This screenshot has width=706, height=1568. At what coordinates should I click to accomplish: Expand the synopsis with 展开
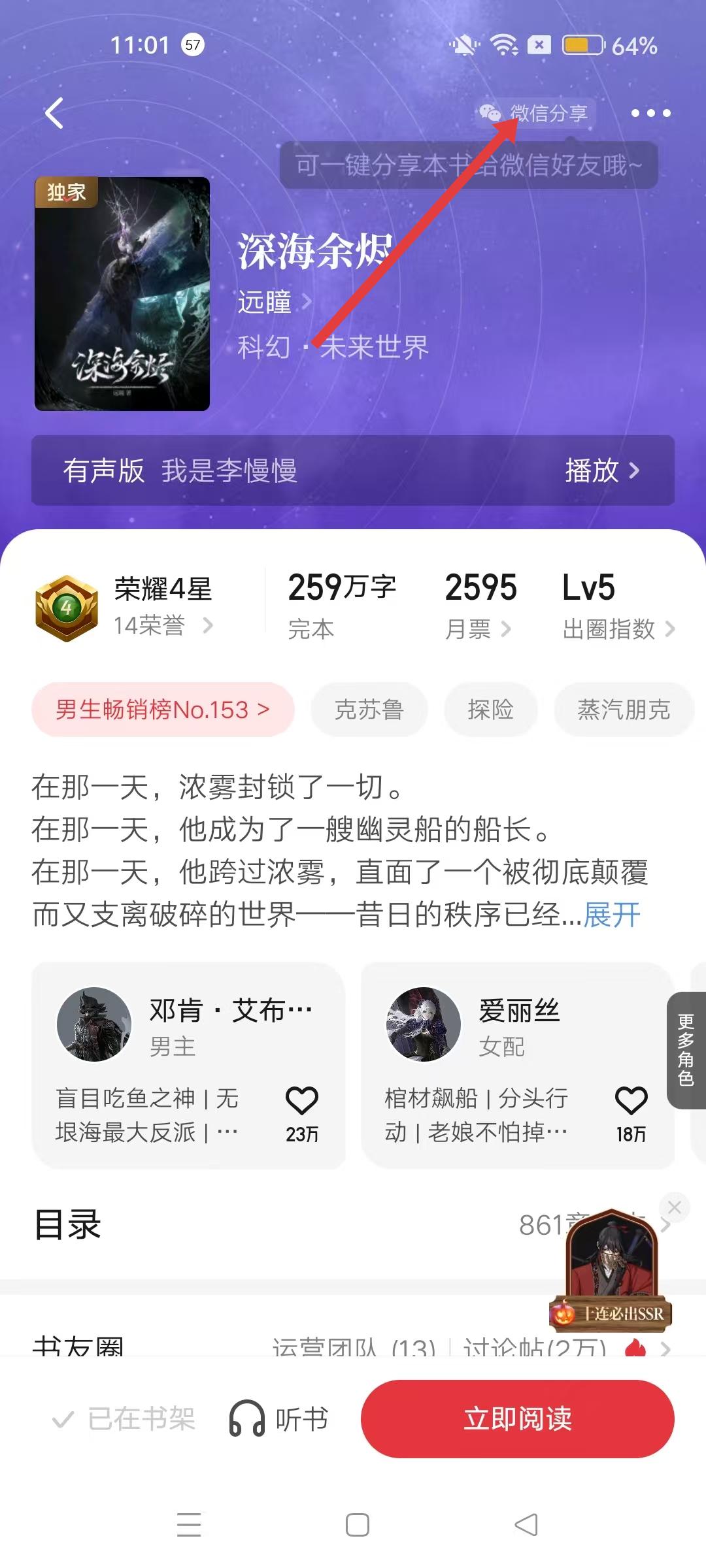612,915
